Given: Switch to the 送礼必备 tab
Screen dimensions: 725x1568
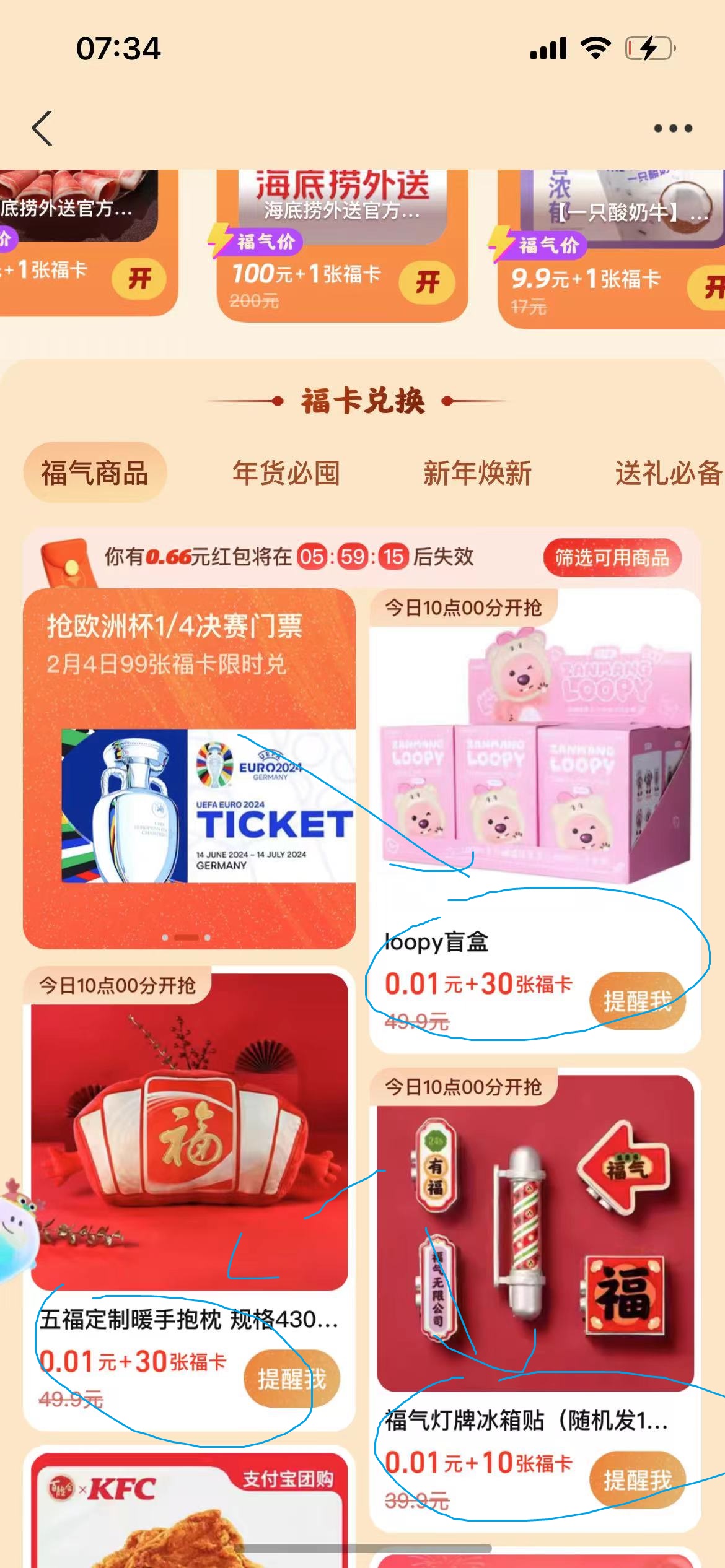Looking at the screenshot, I should pyautogui.click(x=668, y=473).
